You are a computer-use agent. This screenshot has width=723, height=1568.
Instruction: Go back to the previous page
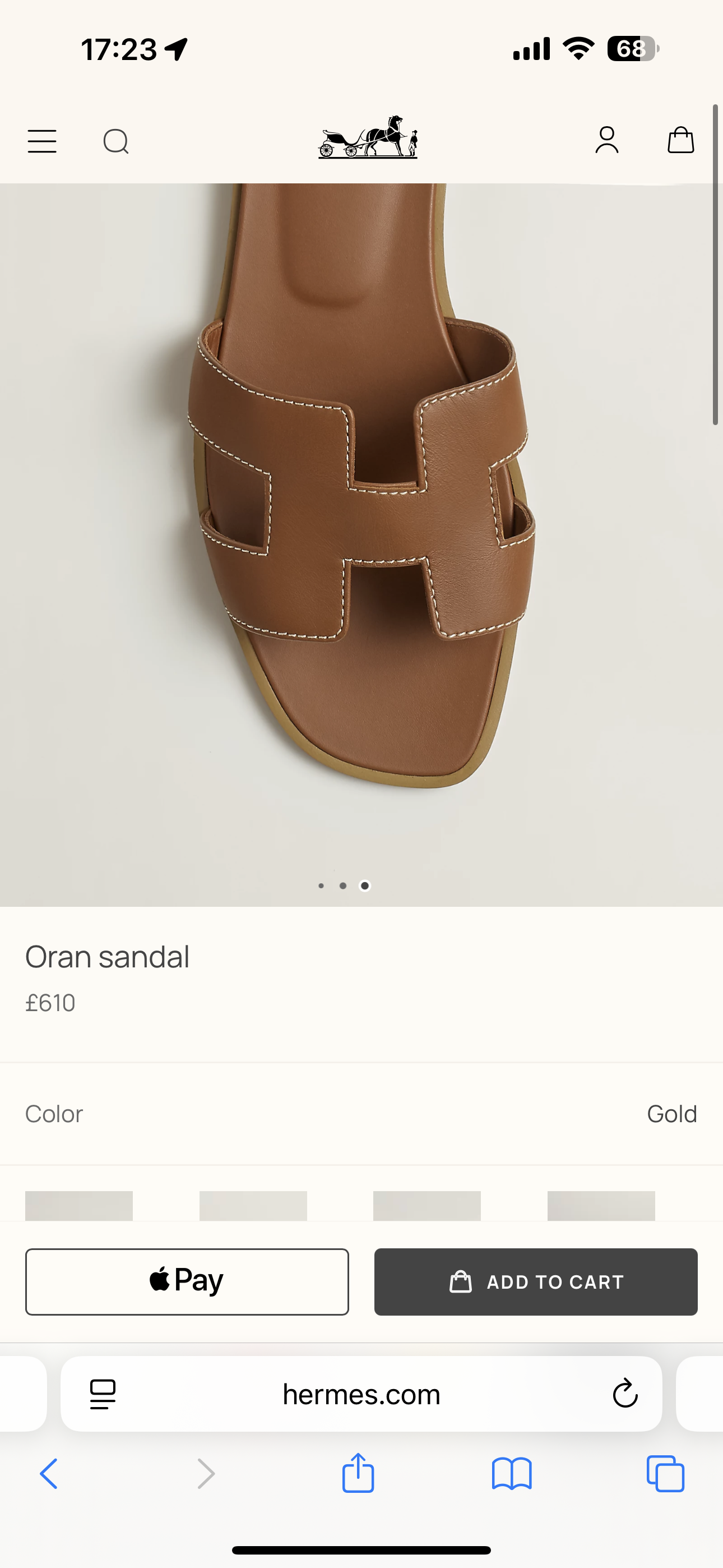pos(49,1474)
